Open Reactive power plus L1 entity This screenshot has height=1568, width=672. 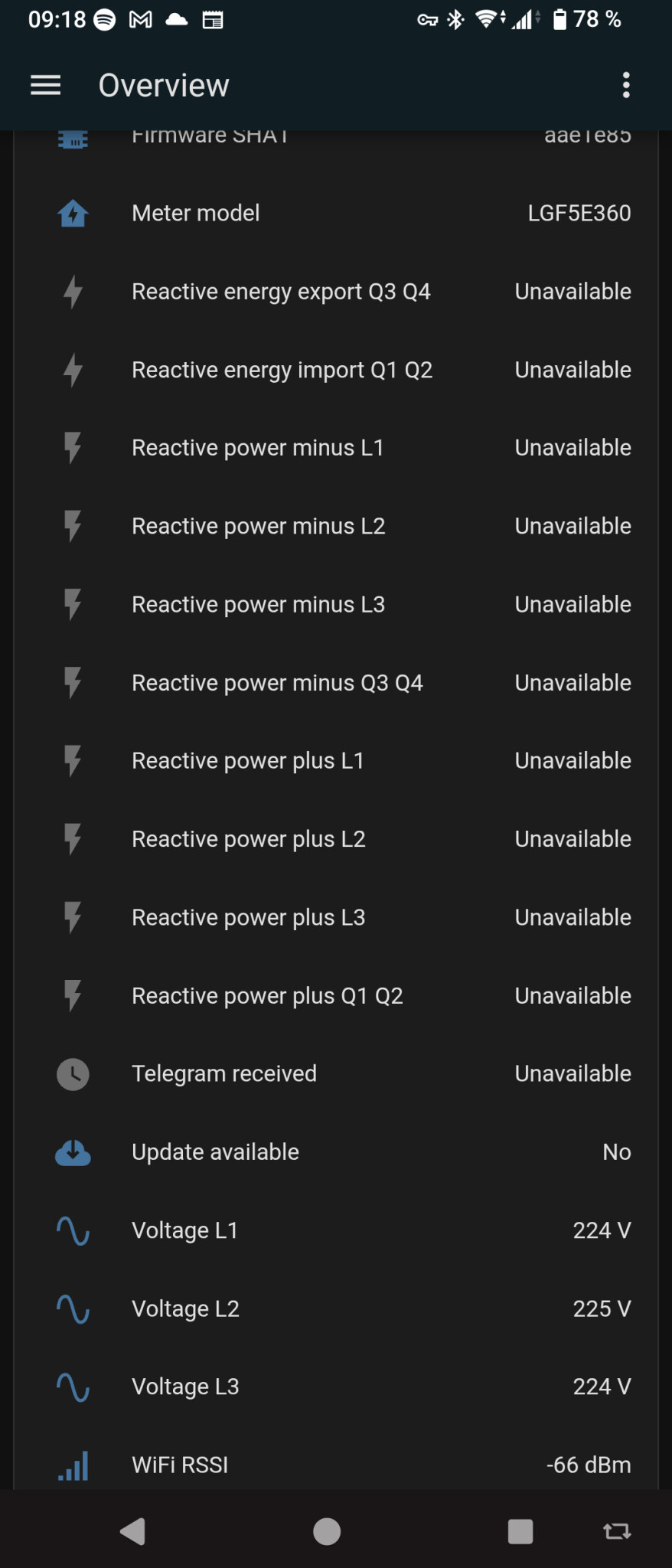(x=247, y=761)
